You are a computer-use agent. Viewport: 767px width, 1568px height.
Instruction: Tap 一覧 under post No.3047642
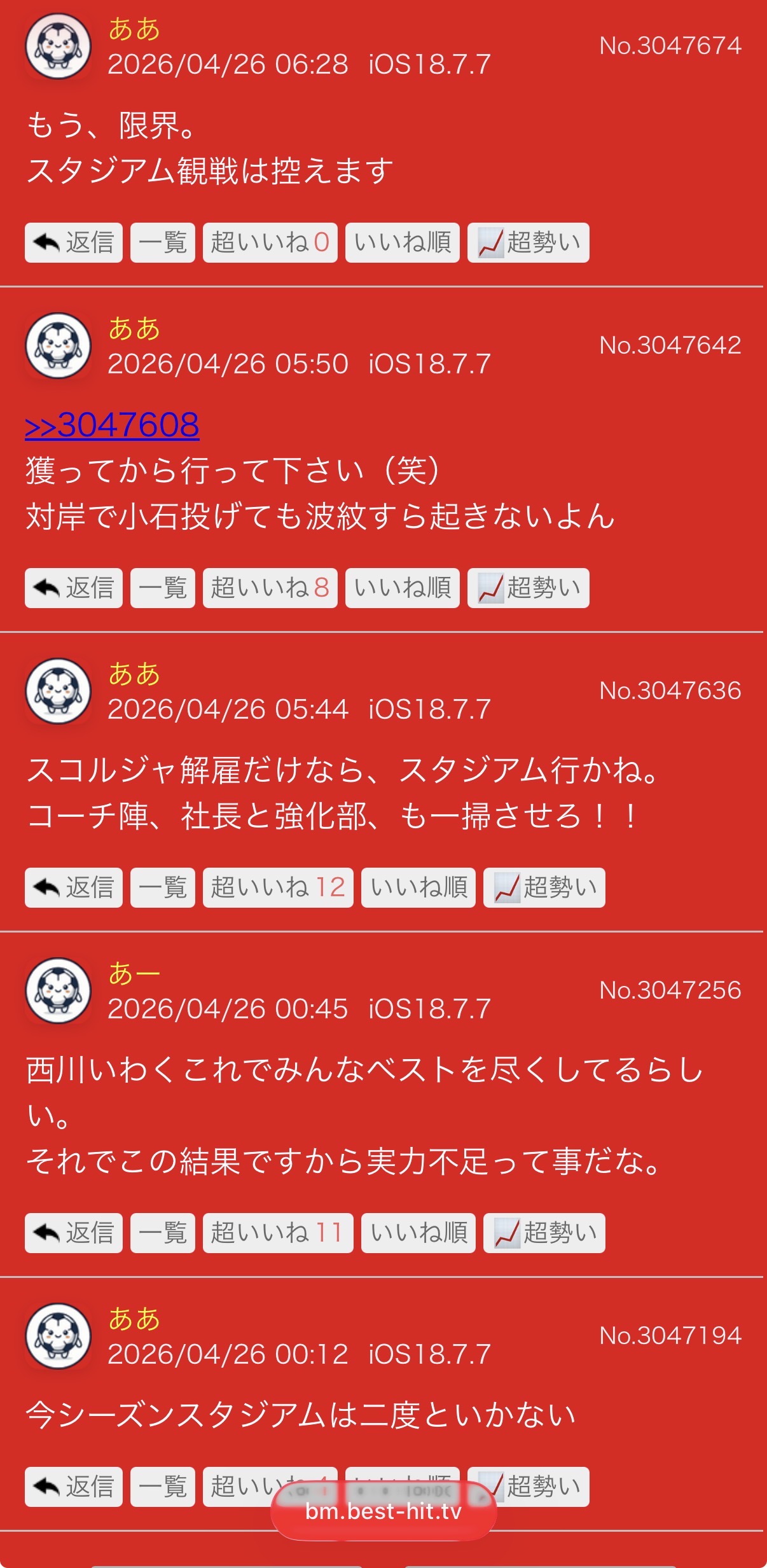tap(162, 588)
